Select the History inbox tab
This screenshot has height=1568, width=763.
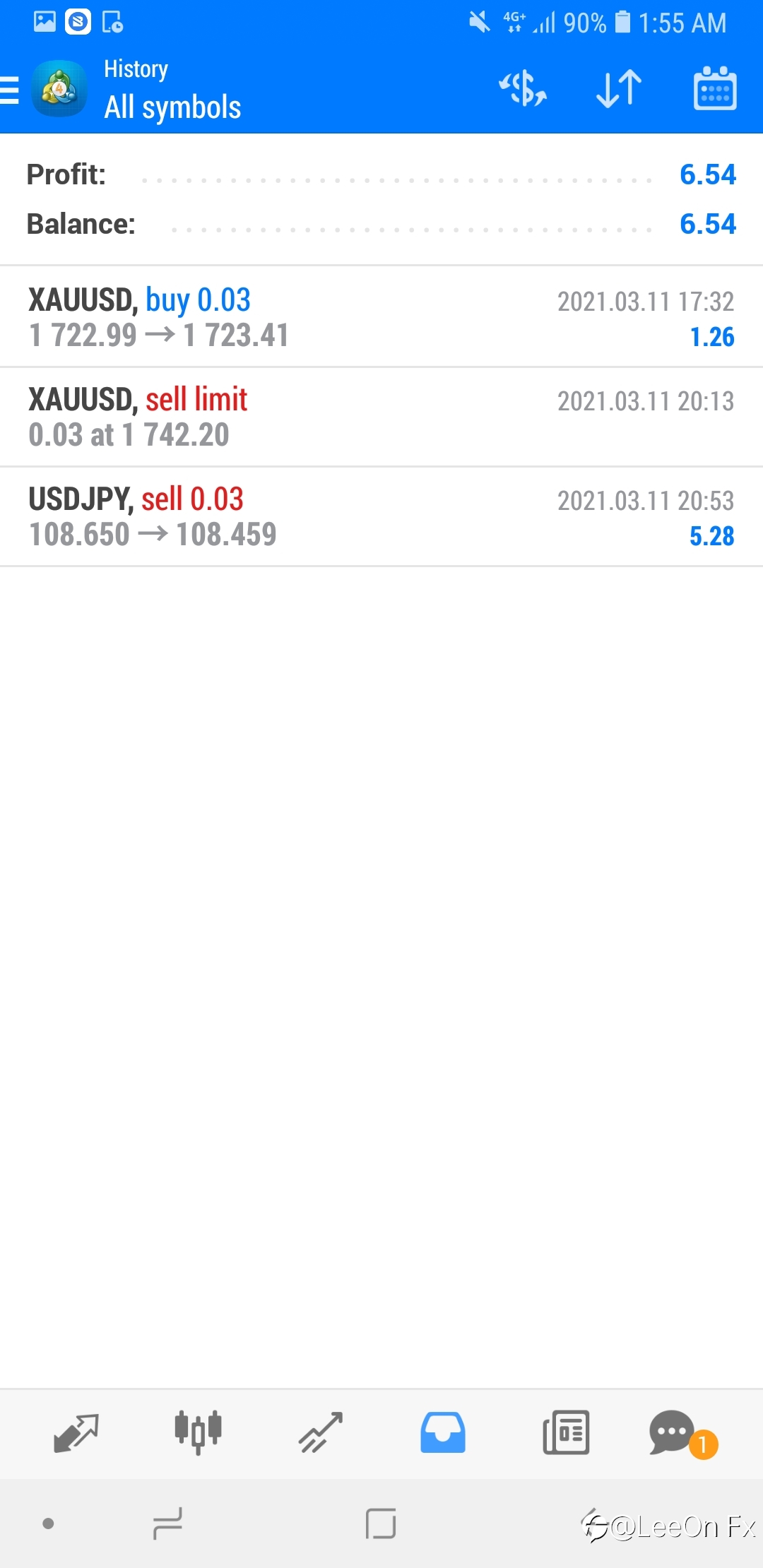click(443, 1432)
